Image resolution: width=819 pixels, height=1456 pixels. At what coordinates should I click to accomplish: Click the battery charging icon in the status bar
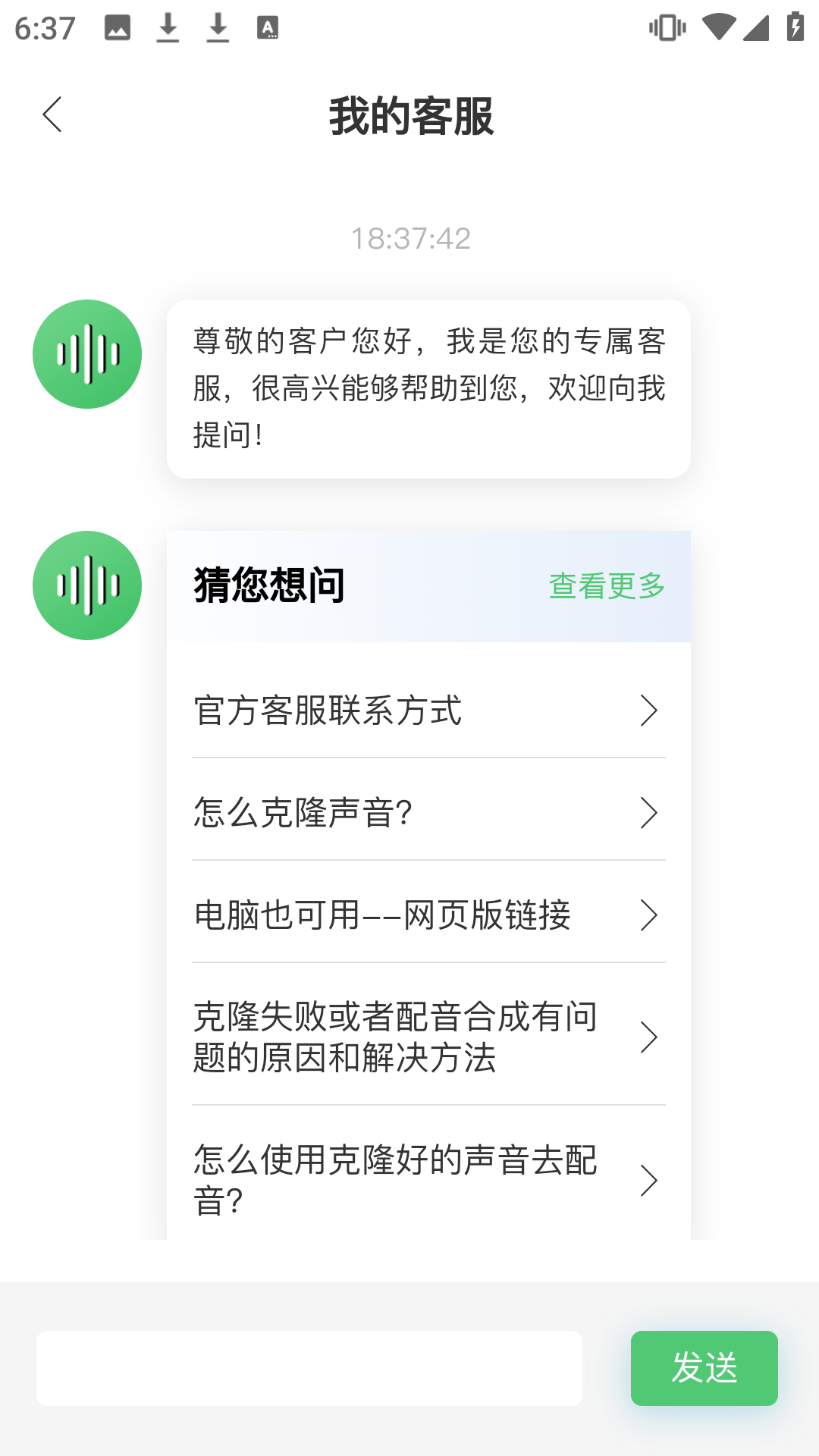794,27
